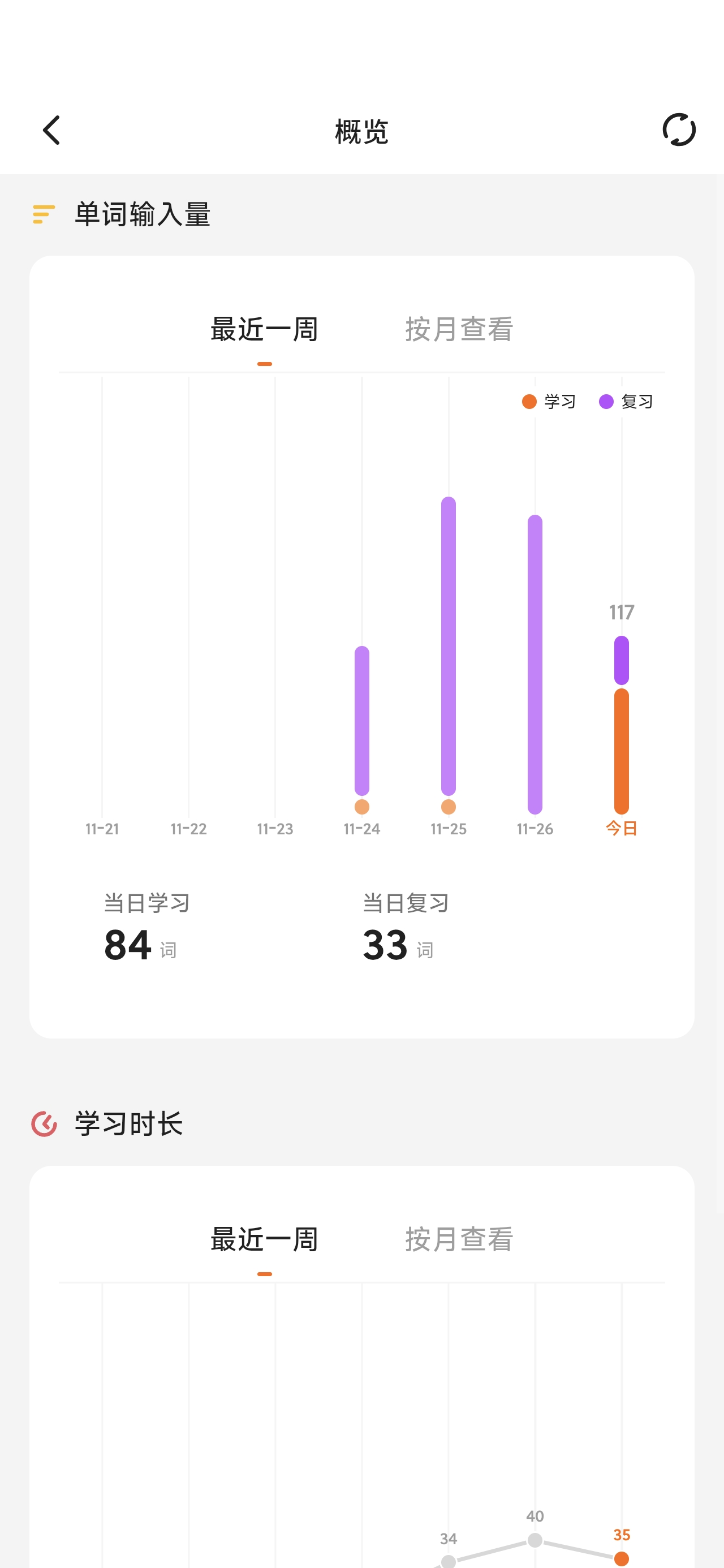724x1568 pixels.
Task: Go back from the 概览 page
Action: tap(52, 130)
